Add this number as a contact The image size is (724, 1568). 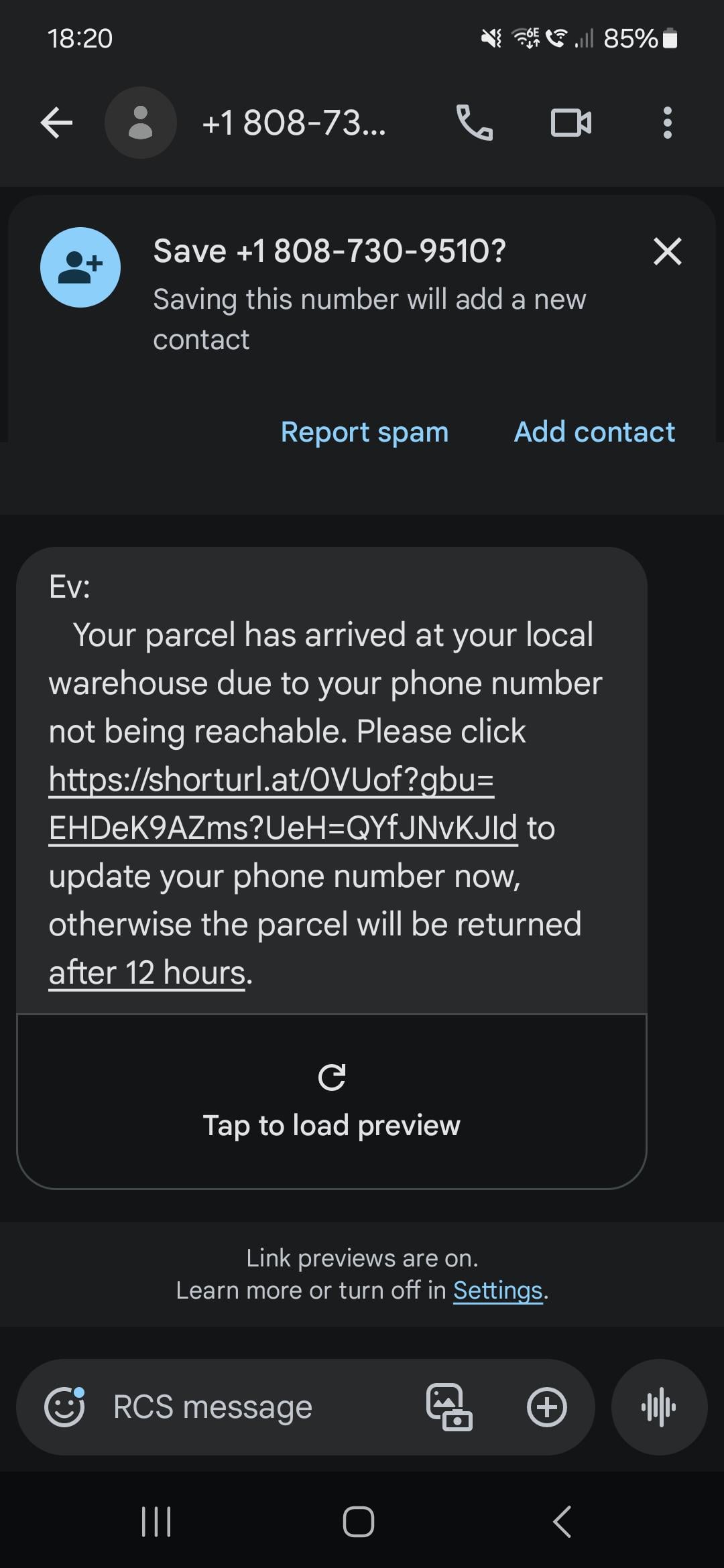pyautogui.click(x=594, y=432)
